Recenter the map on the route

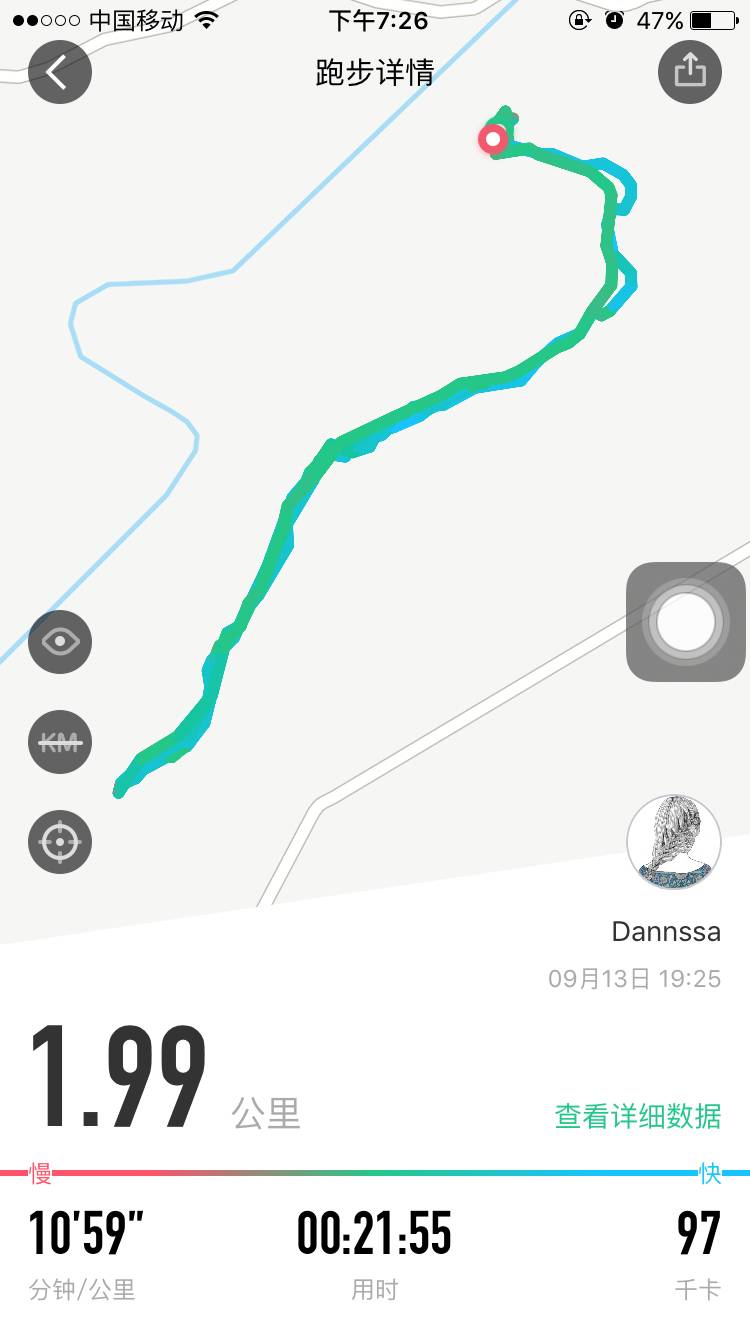60,841
